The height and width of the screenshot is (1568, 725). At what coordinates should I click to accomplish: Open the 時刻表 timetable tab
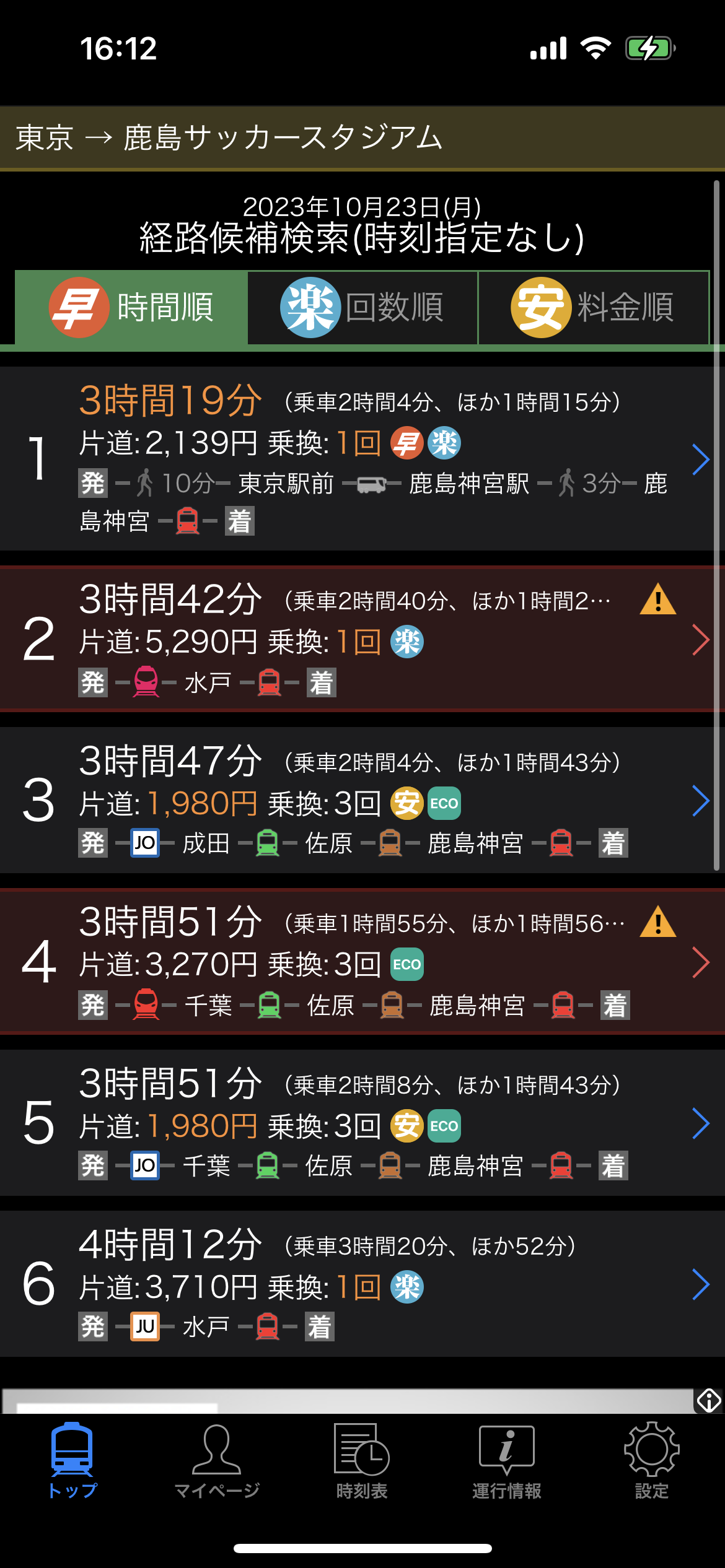coord(362,1460)
